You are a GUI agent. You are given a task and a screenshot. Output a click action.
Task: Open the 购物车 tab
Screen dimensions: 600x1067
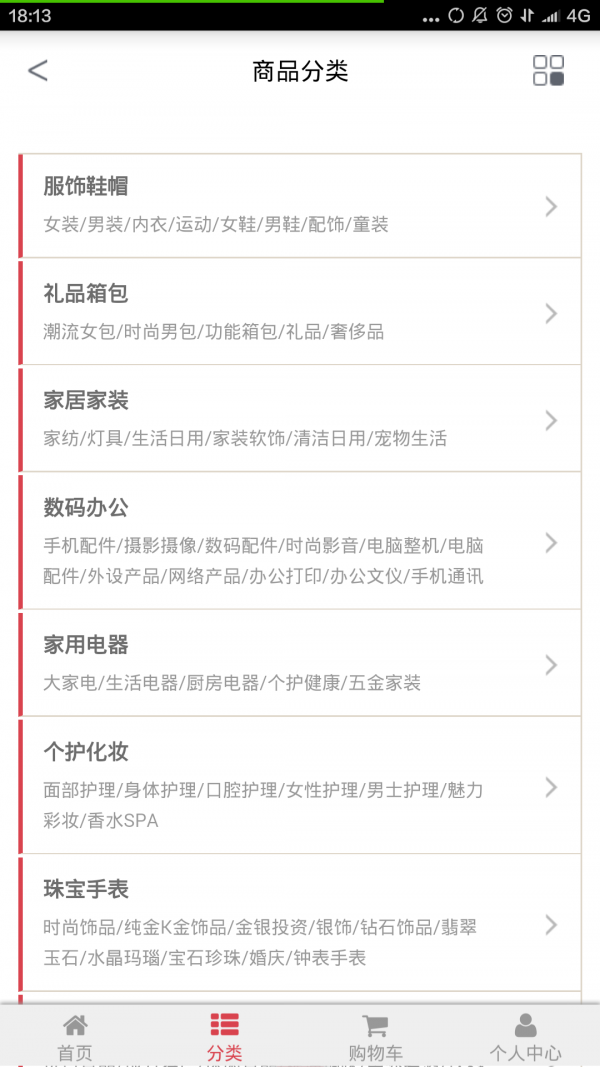[375, 1036]
